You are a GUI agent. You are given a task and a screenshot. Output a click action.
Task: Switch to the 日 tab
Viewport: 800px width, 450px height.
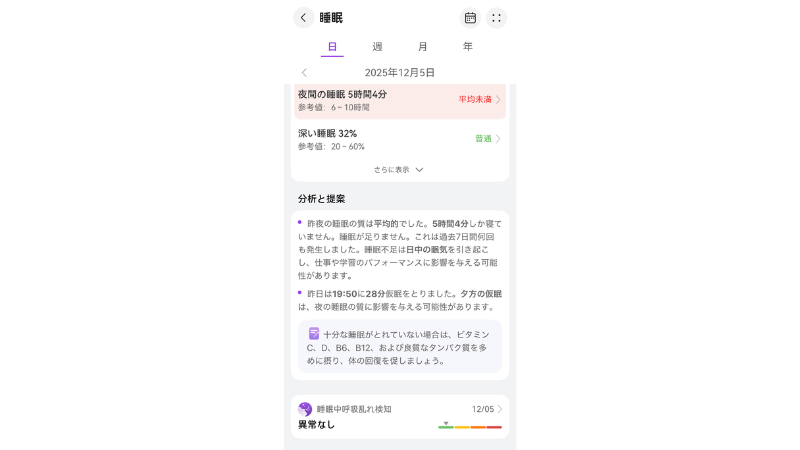click(x=332, y=47)
